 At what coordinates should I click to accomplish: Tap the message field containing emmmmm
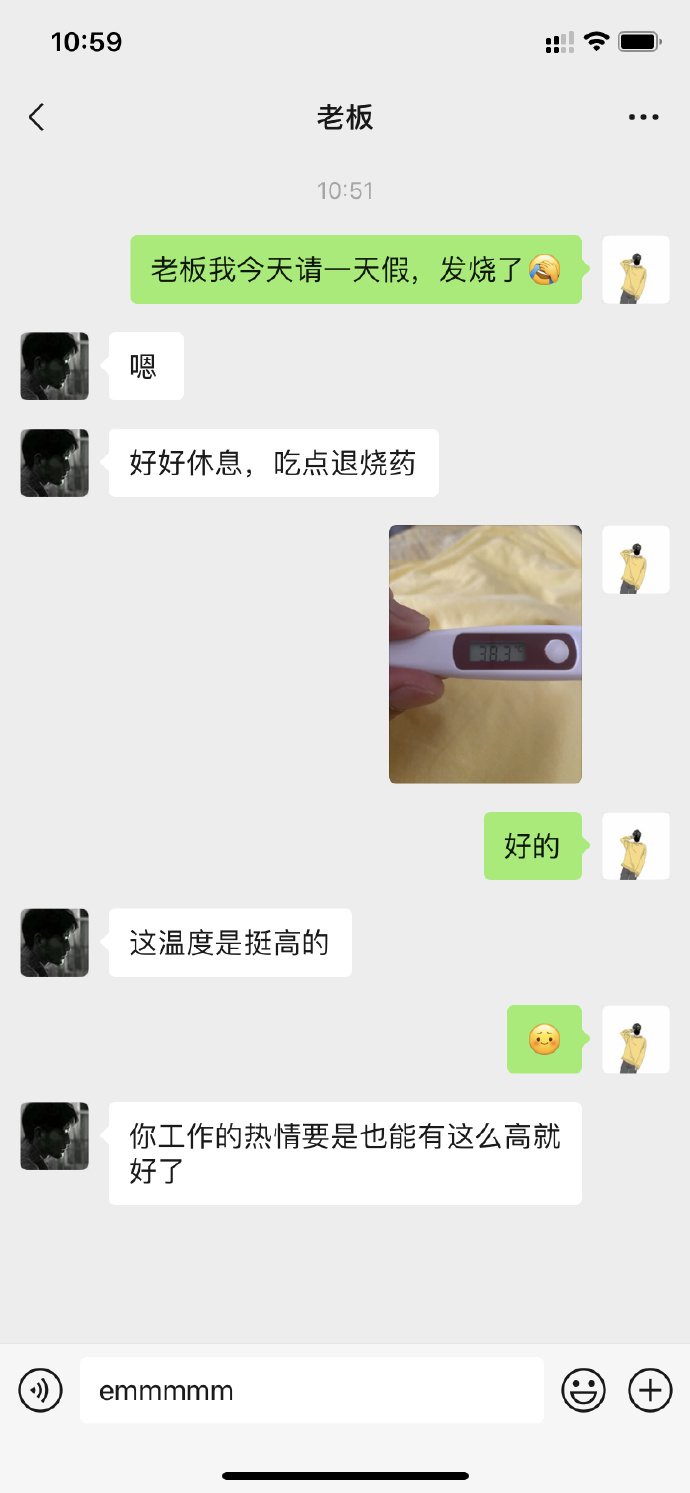tap(311, 1390)
